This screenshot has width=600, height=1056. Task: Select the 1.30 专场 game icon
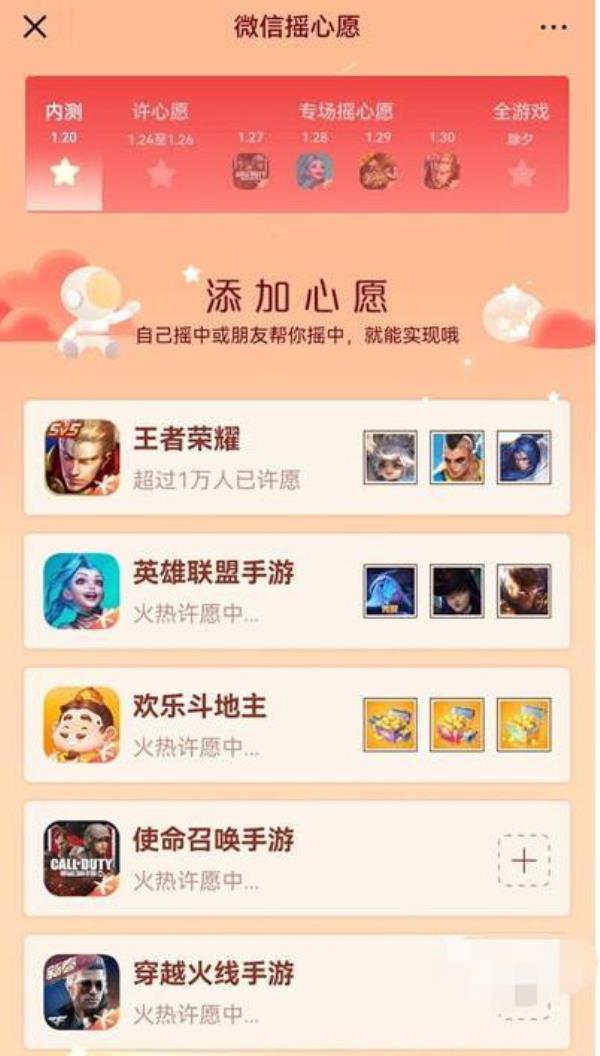tap(441, 171)
